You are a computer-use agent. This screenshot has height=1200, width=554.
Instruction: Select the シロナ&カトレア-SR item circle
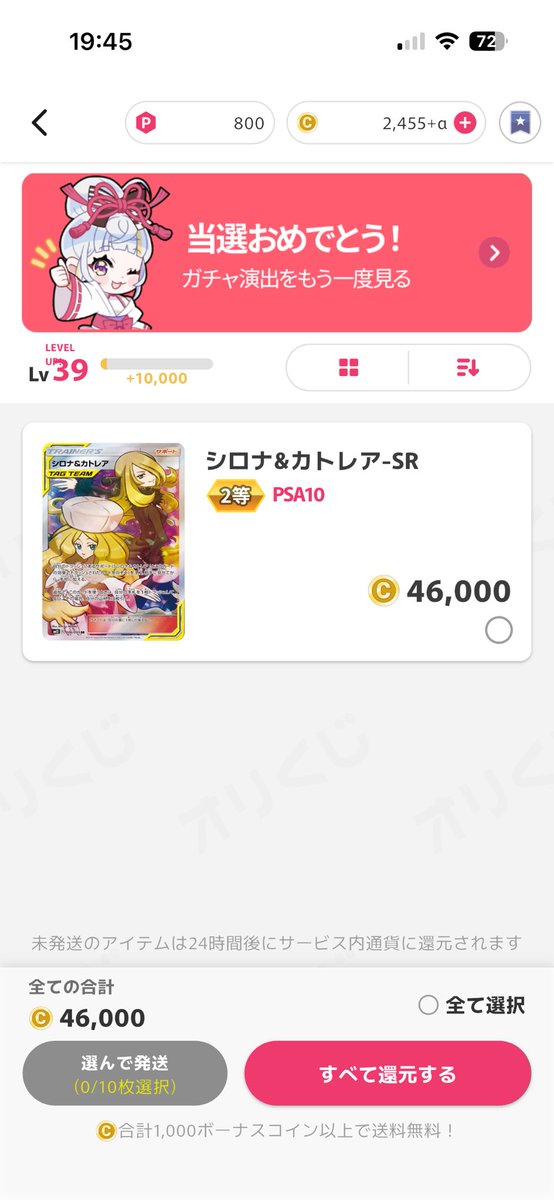(498, 630)
